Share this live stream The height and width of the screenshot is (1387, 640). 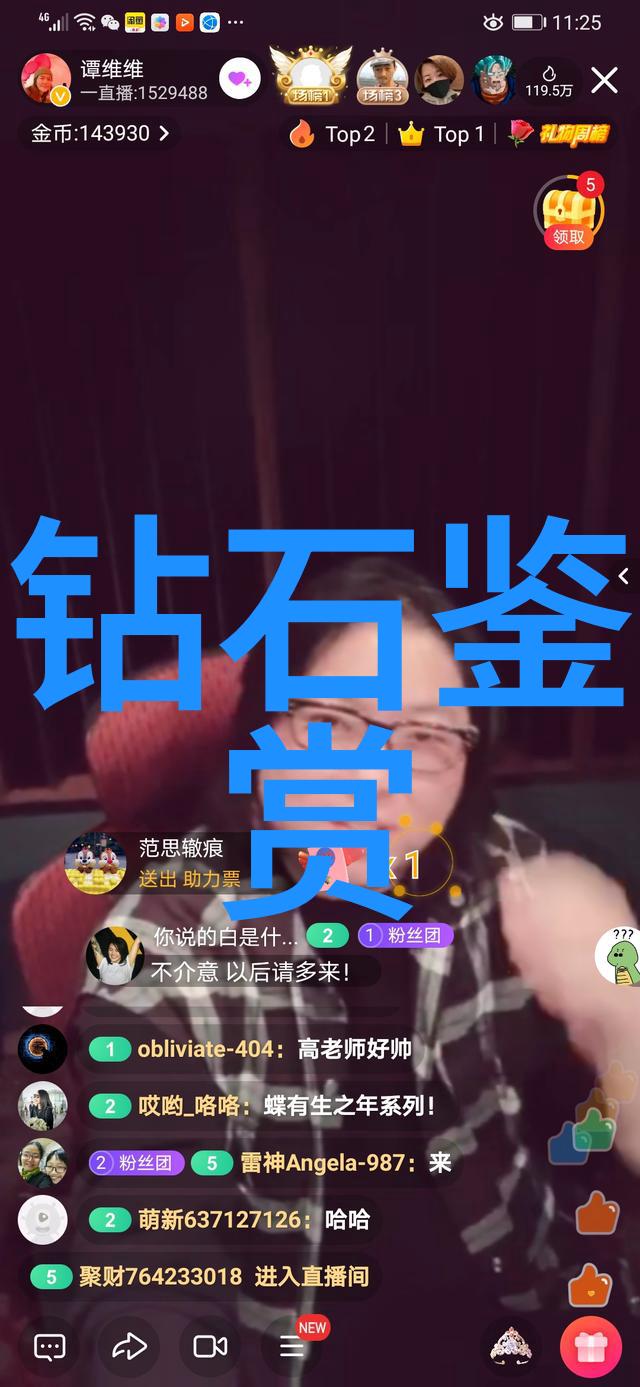pyautogui.click(x=129, y=1346)
